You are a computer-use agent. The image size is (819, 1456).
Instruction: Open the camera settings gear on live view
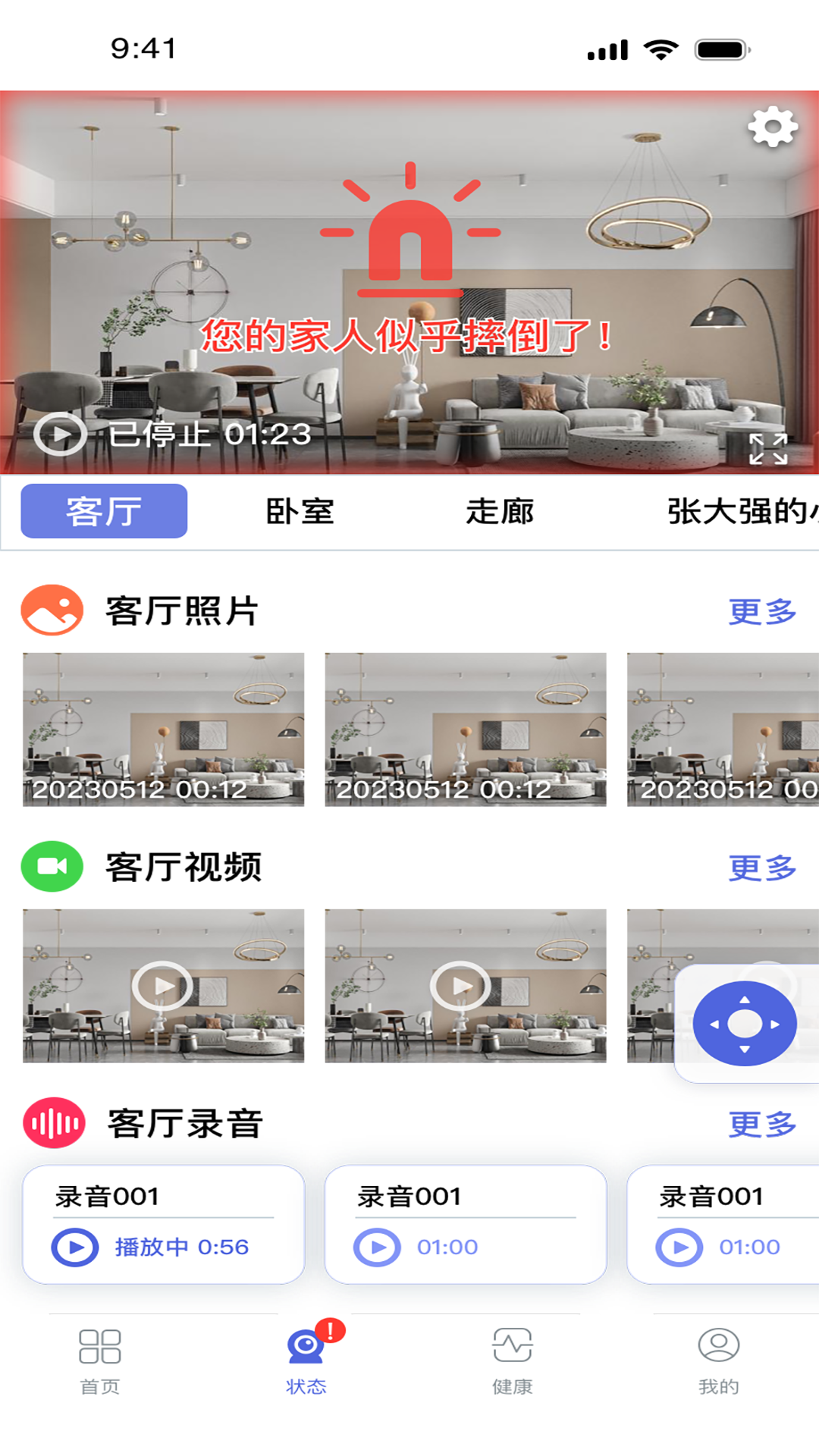(x=773, y=127)
